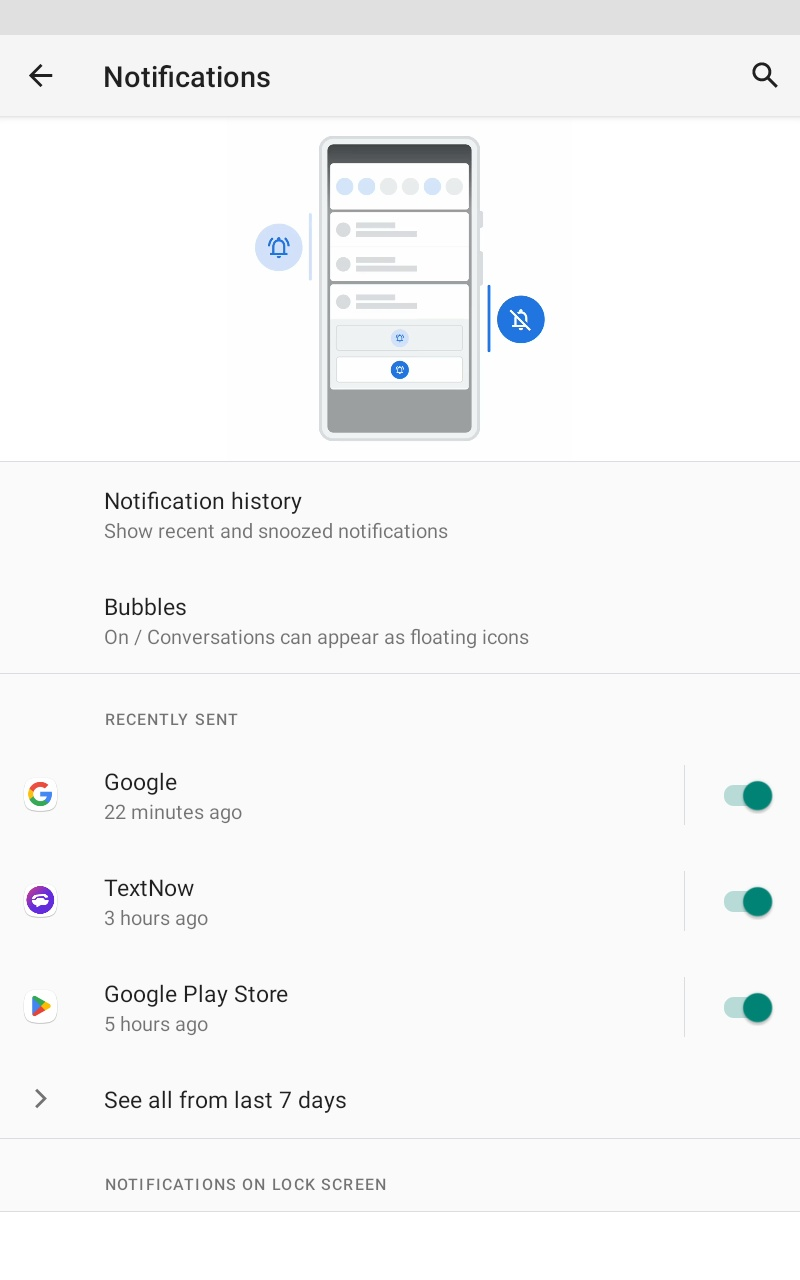Open Bubbles settings
800x1280 pixels.
pos(400,621)
